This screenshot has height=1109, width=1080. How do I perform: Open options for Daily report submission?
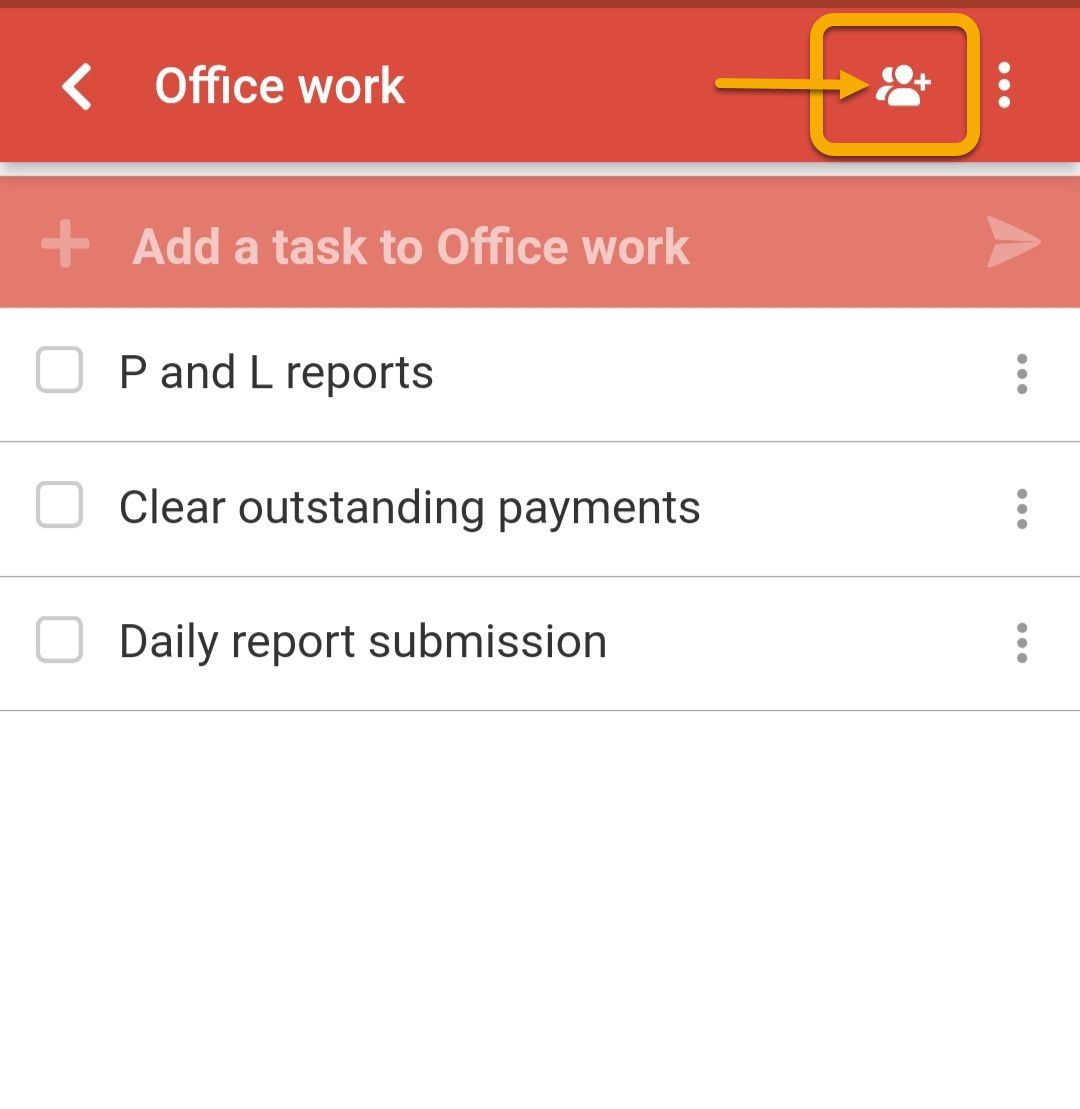click(x=1021, y=643)
